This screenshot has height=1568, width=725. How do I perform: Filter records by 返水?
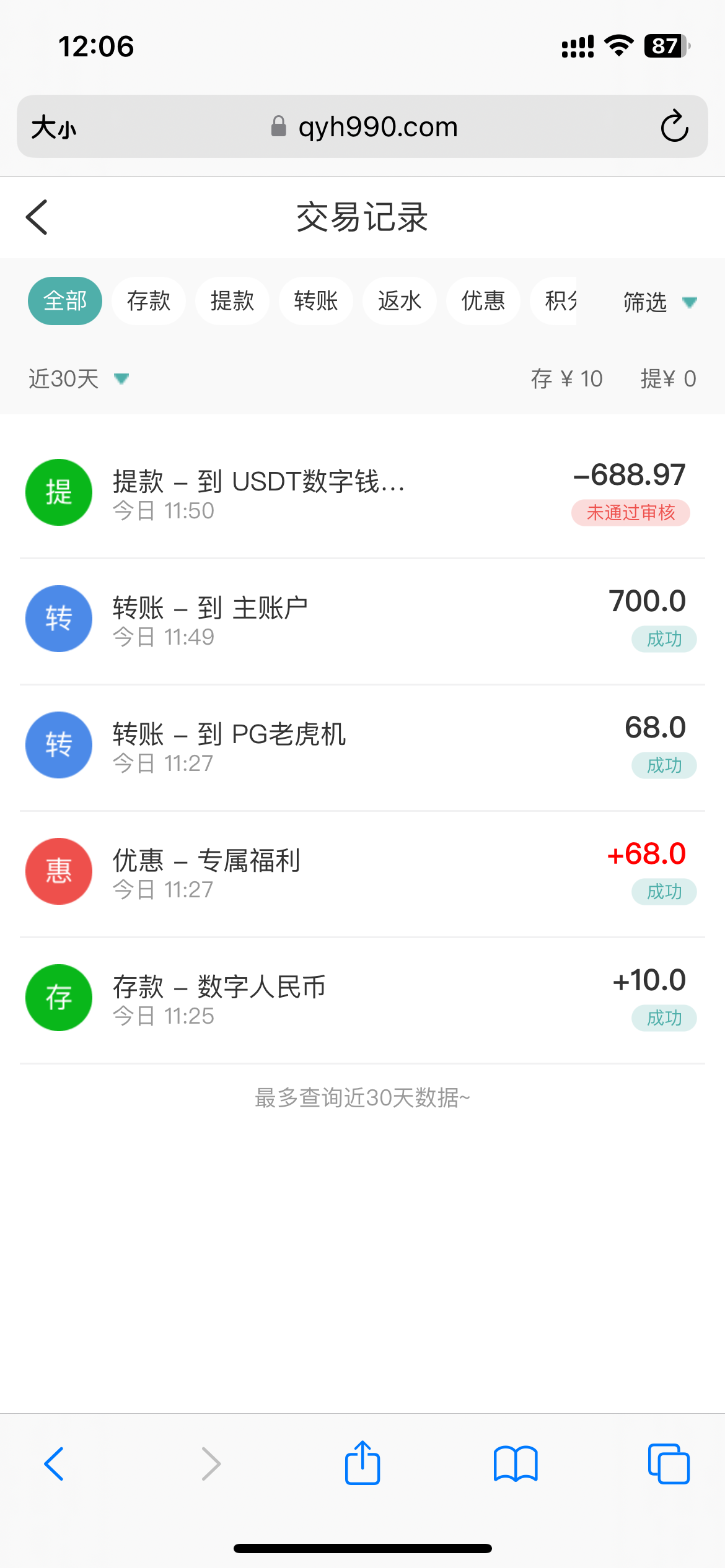point(400,301)
